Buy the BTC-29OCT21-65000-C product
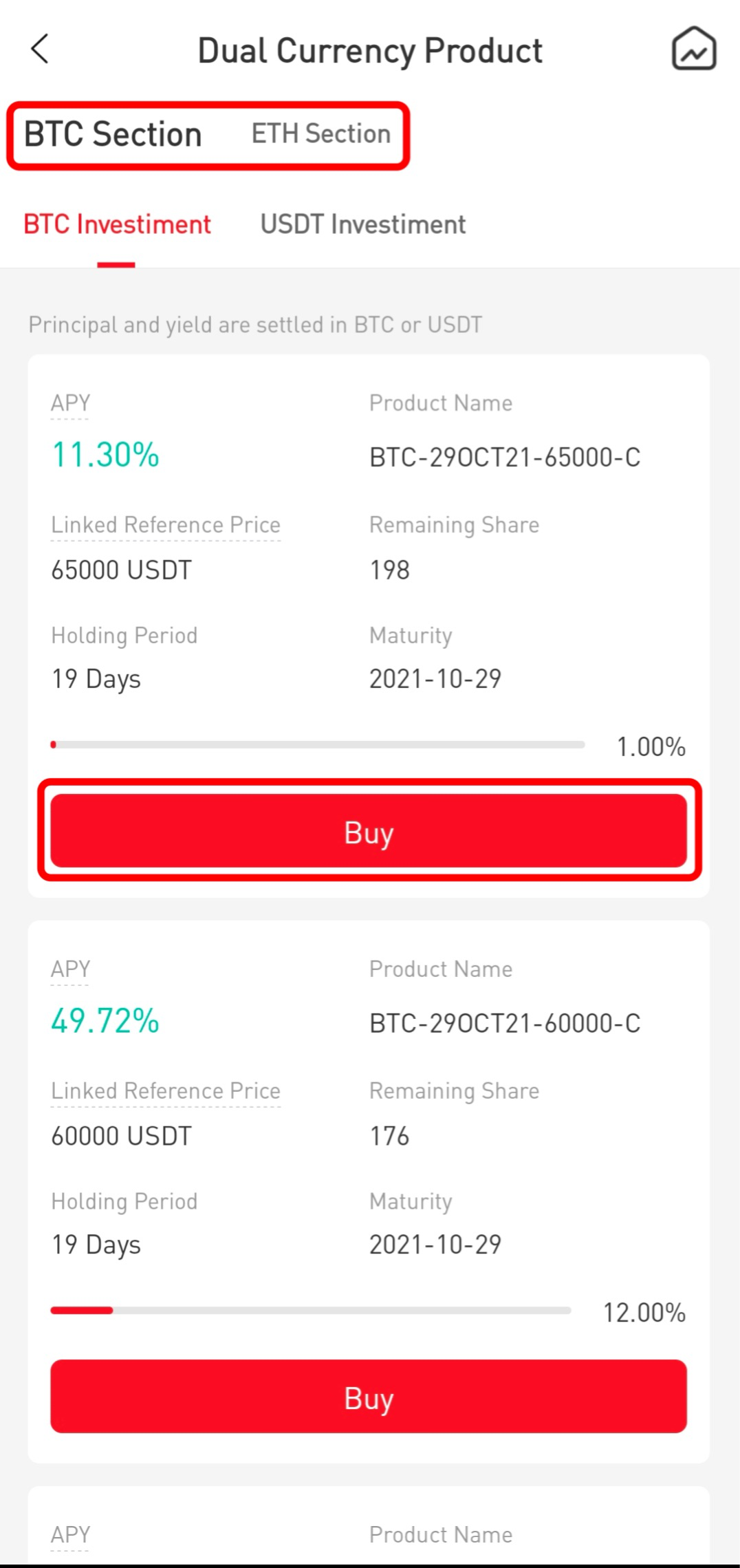The image size is (740, 1568). pos(369,831)
